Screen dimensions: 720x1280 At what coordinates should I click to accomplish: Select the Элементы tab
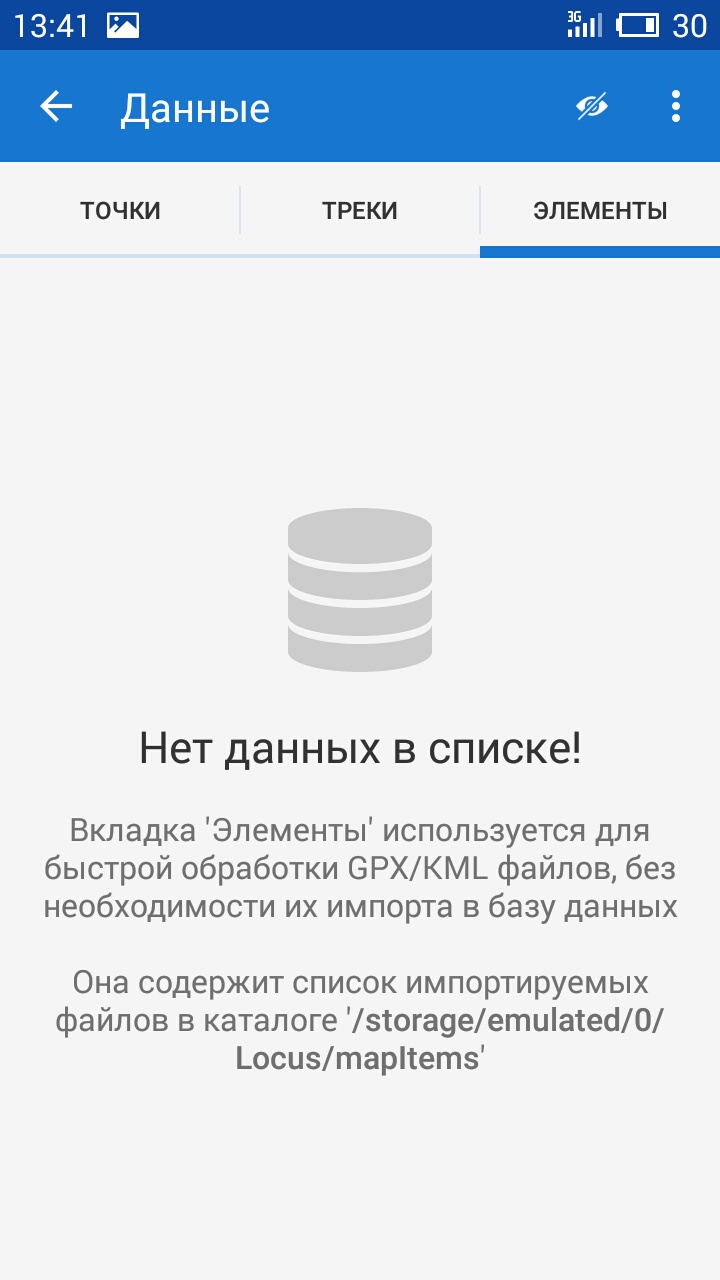[x=600, y=211]
